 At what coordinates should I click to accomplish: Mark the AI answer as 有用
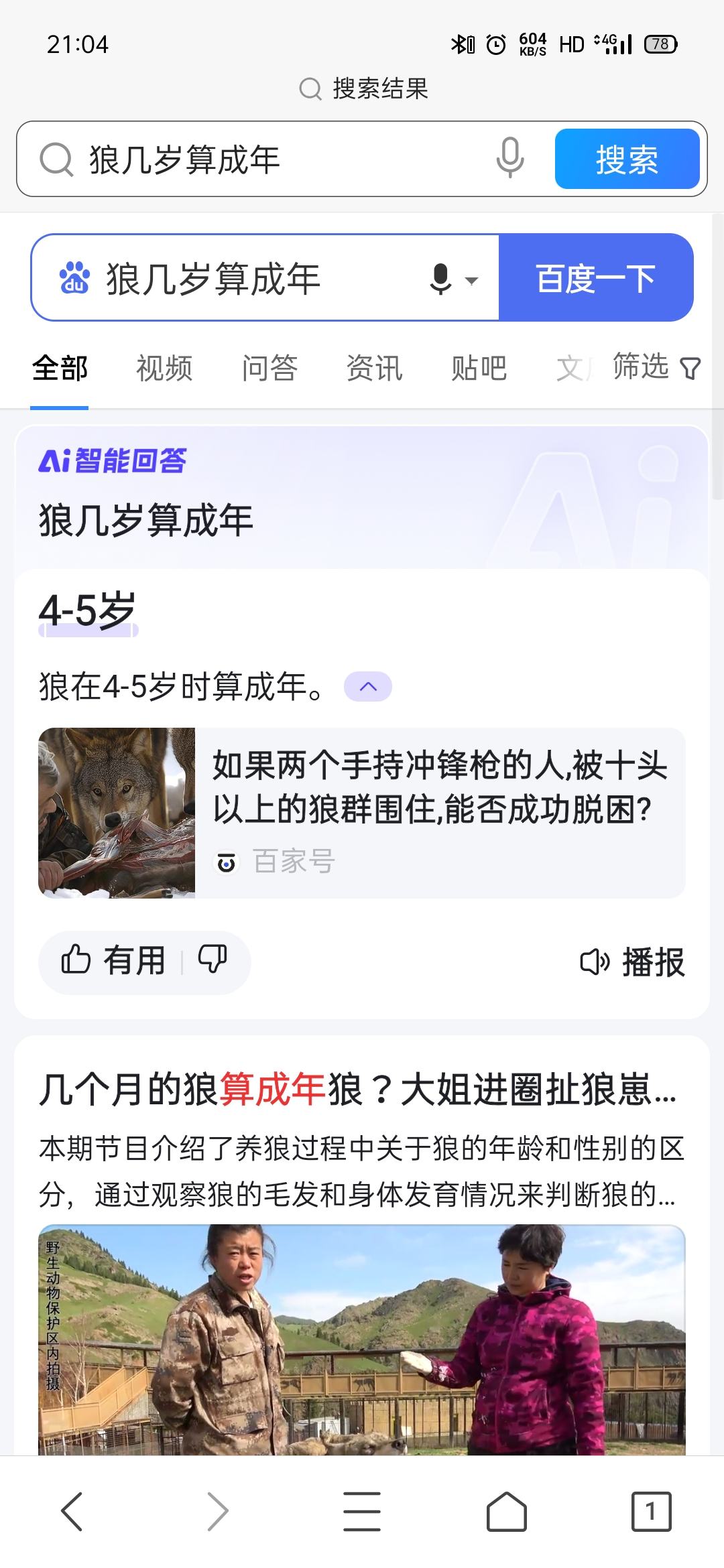pyautogui.click(x=113, y=961)
